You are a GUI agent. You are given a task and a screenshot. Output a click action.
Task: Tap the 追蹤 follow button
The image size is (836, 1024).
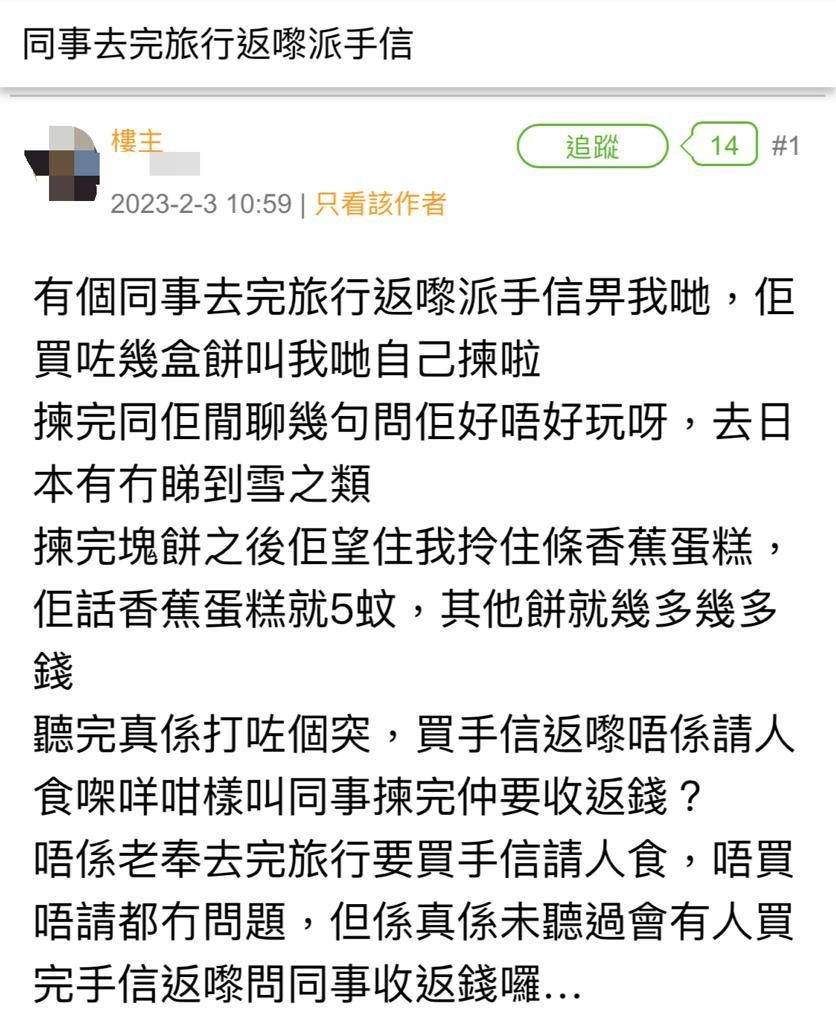[592, 147]
